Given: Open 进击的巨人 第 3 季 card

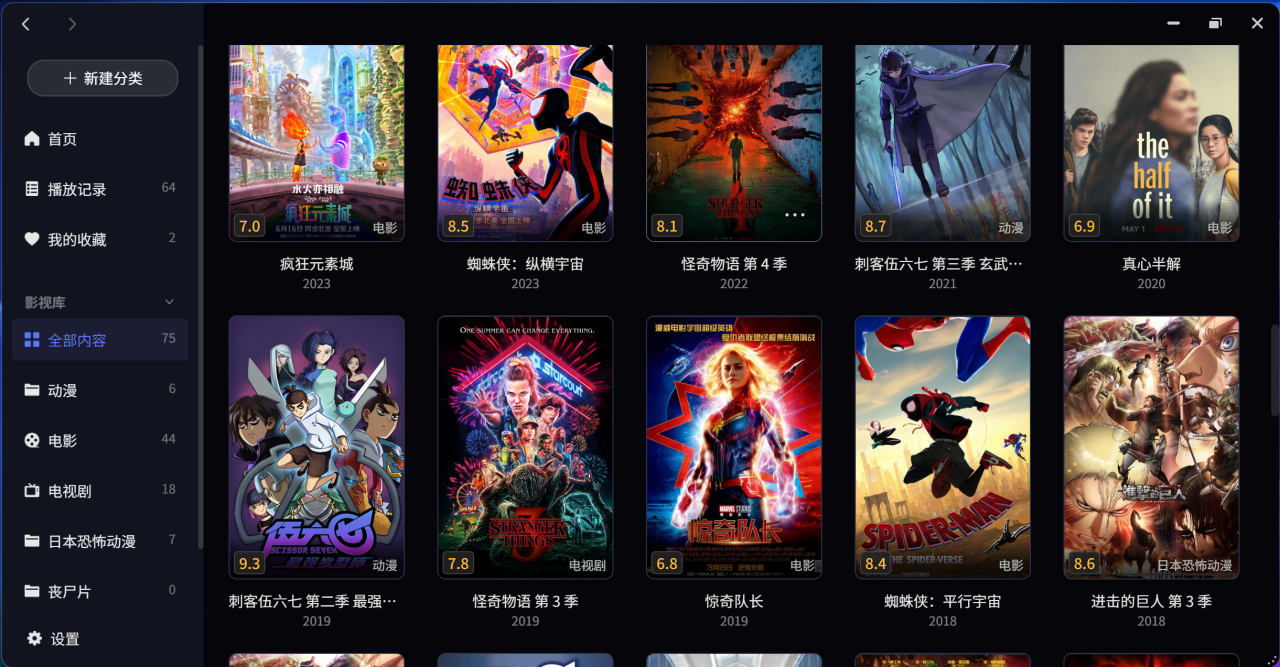Looking at the screenshot, I should click(1151, 447).
